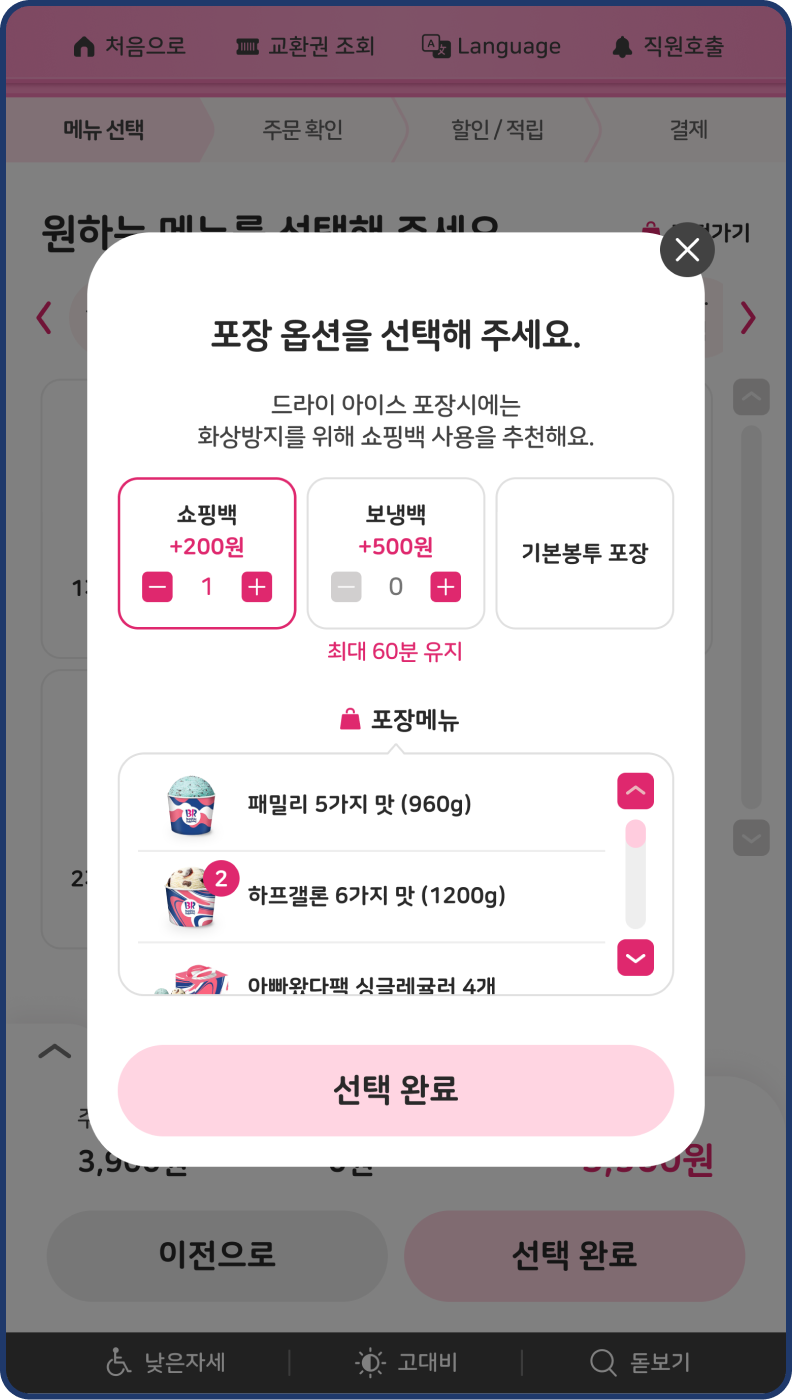Close the packaging options dialog
Screen dimensions: 792x1400
(x=687, y=250)
